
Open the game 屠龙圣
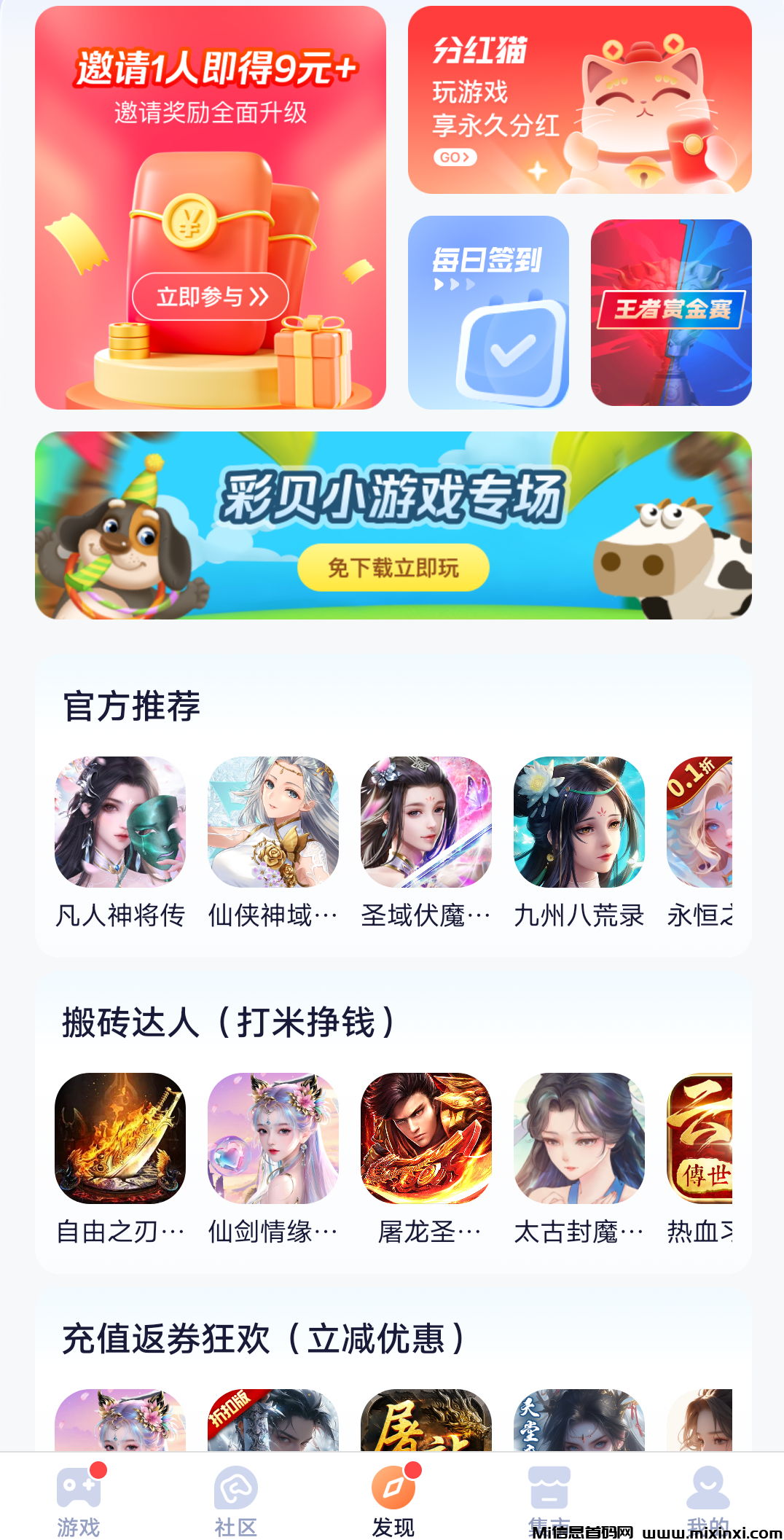(426, 1138)
